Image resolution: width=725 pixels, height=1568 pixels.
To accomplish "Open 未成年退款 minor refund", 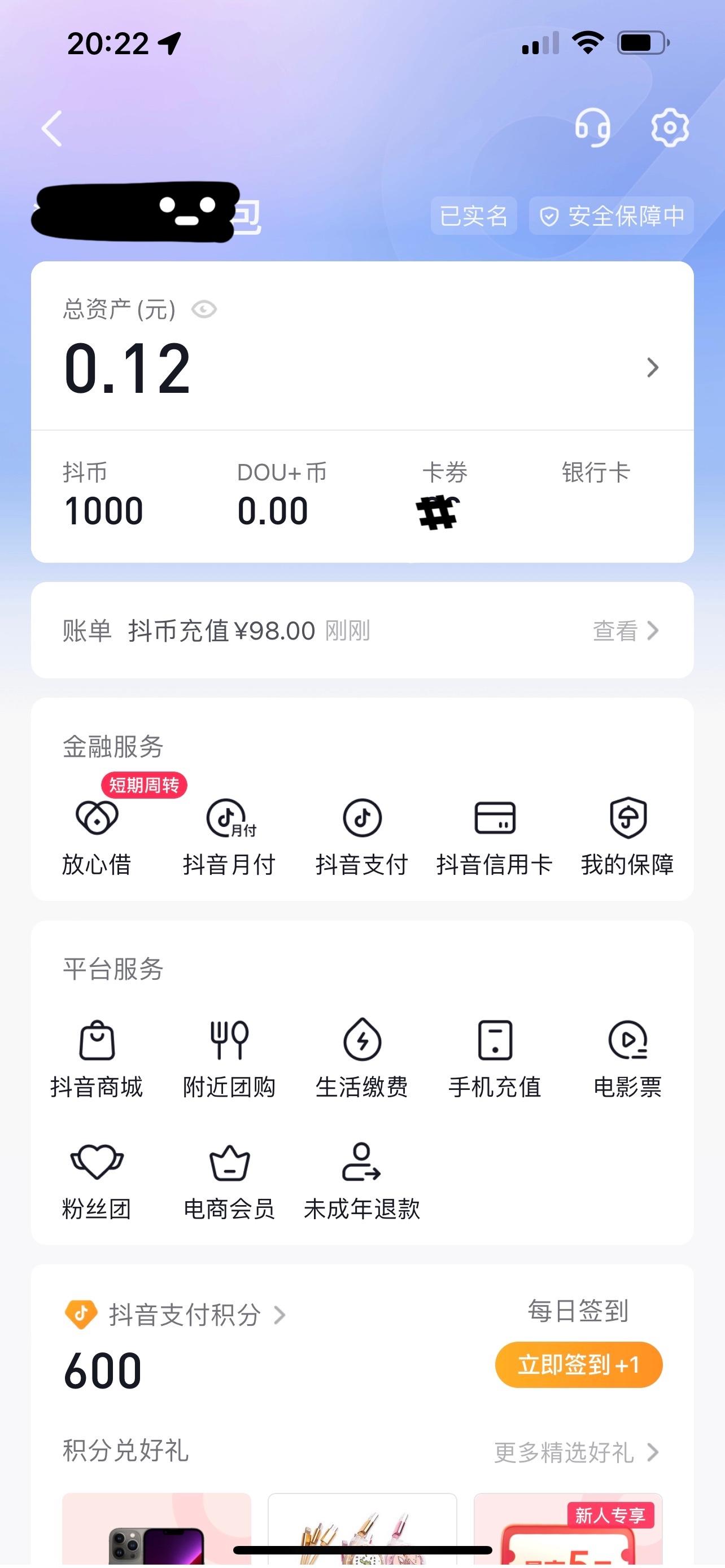I will click(x=362, y=1181).
